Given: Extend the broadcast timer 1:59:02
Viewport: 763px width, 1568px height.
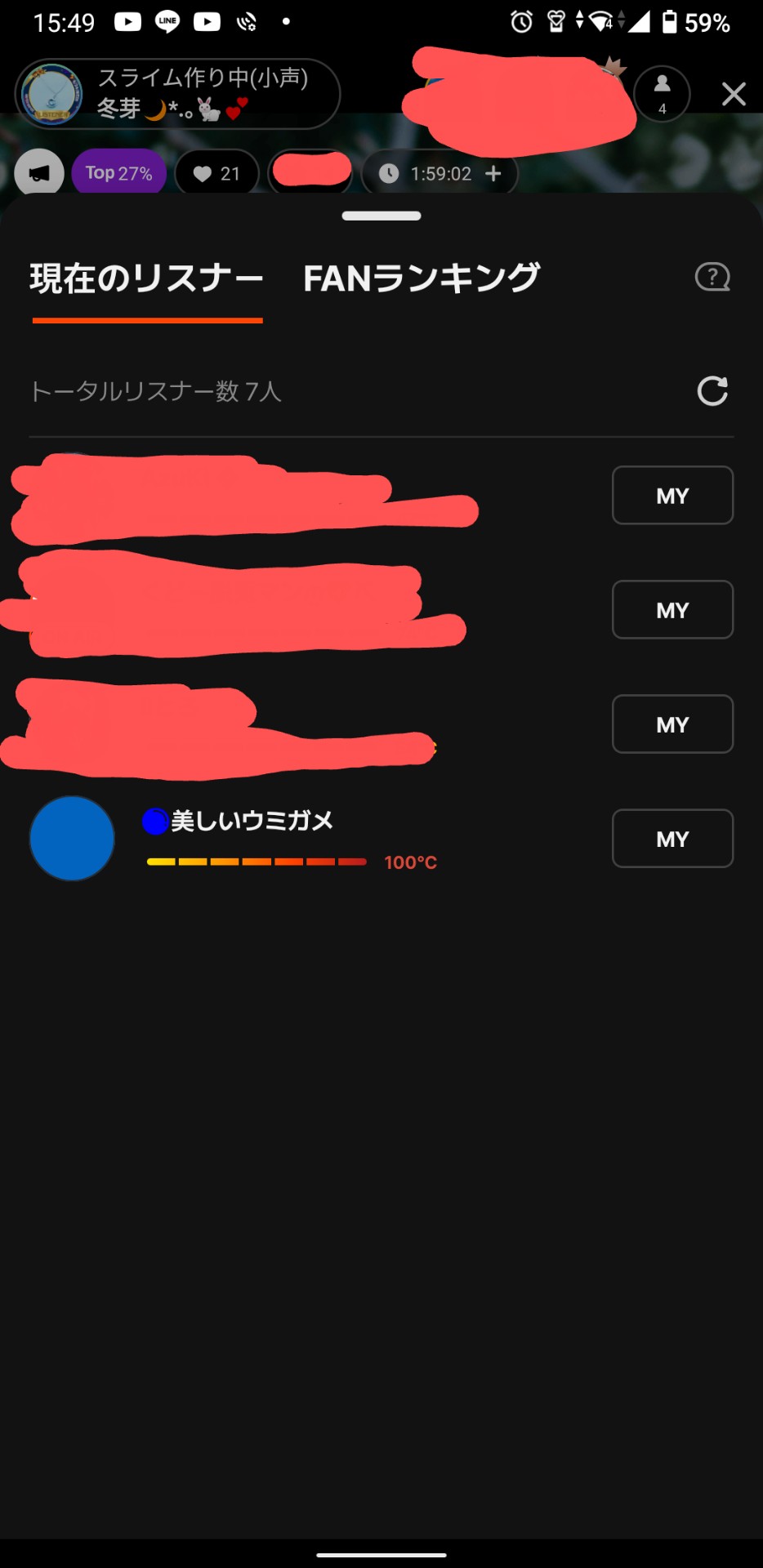Looking at the screenshot, I should point(493,173).
